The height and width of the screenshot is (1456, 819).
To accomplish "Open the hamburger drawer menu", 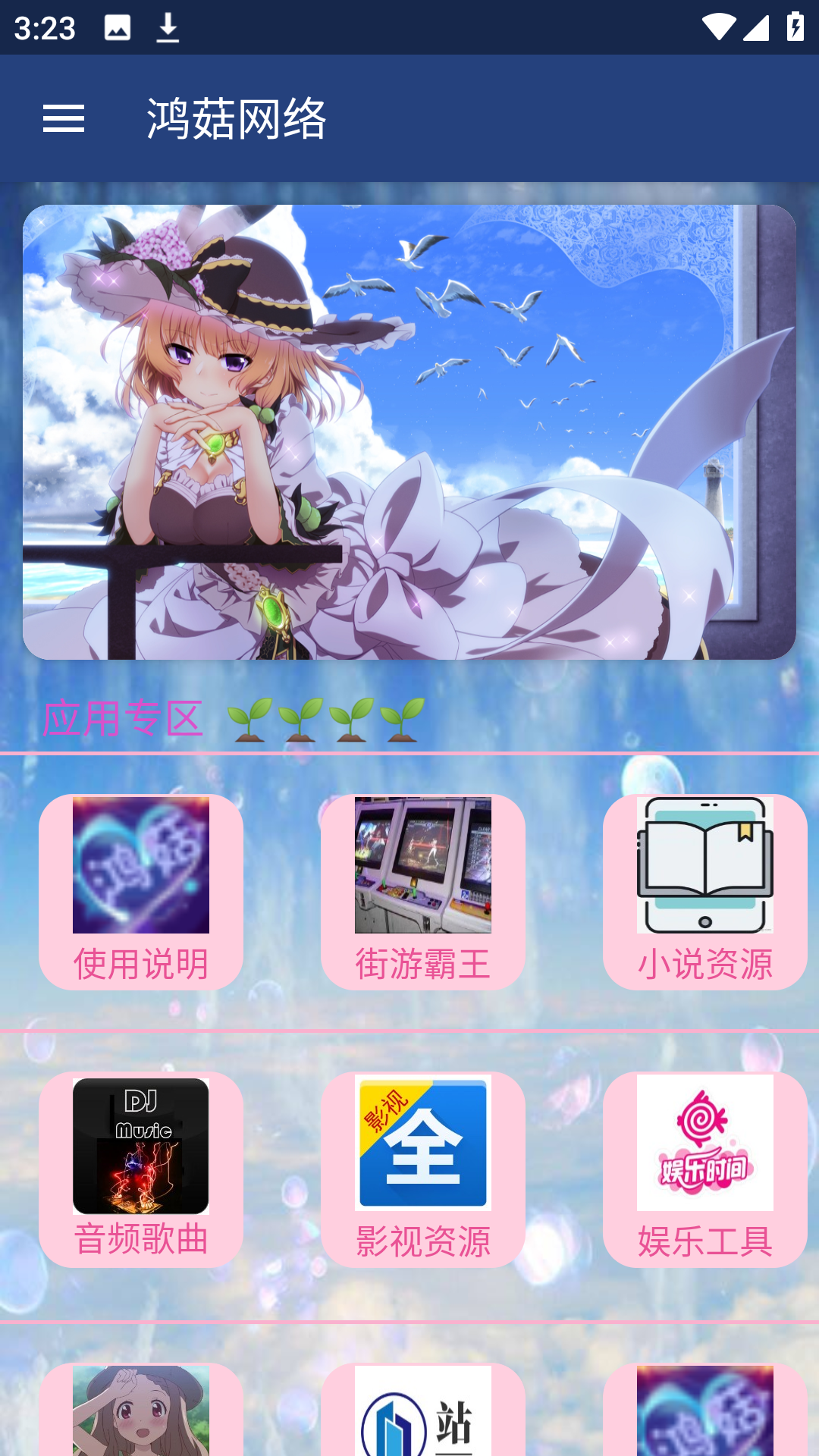I will pos(64,119).
